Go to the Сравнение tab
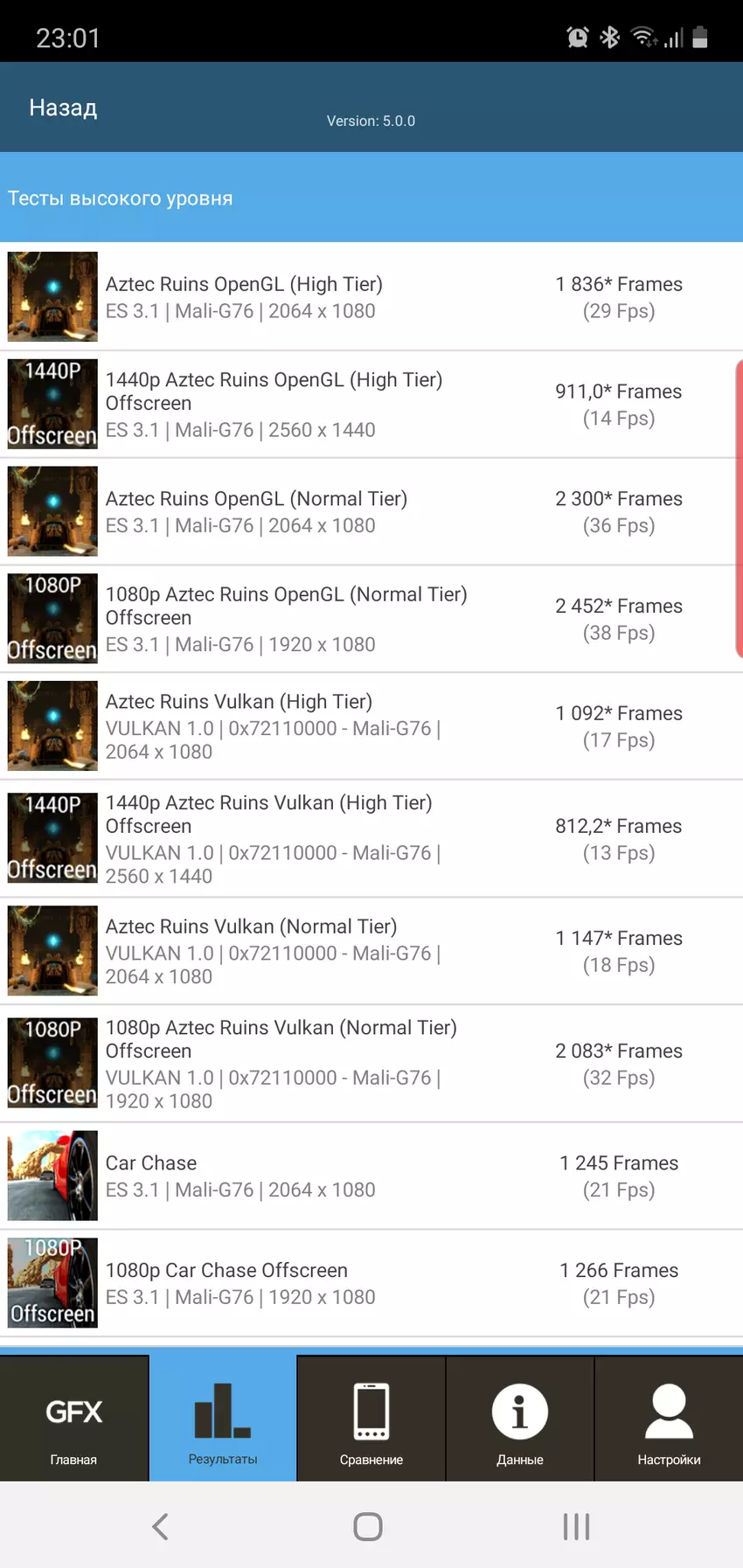The image size is (743, 1568). click(x=371, y=1419)
